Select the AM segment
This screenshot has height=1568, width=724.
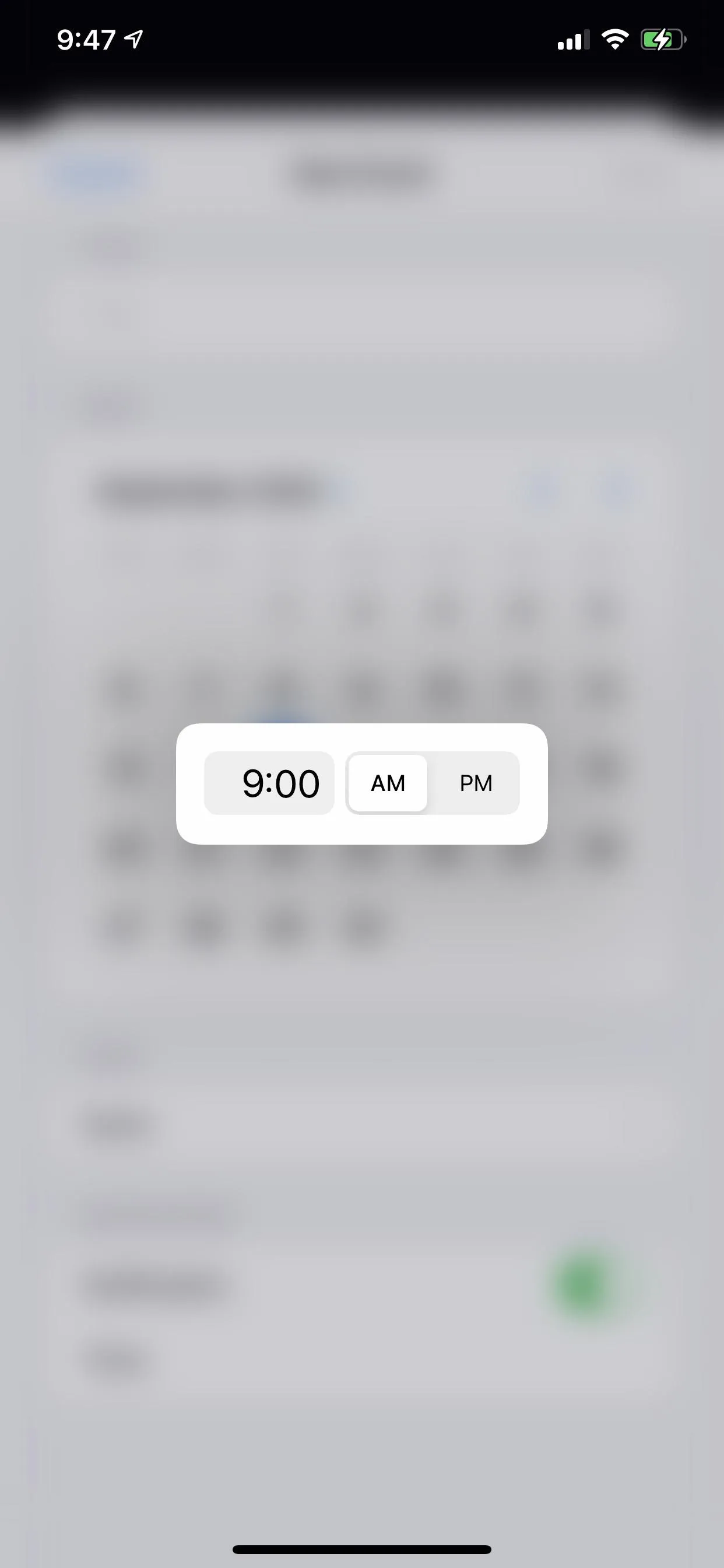tap(388, 783)
